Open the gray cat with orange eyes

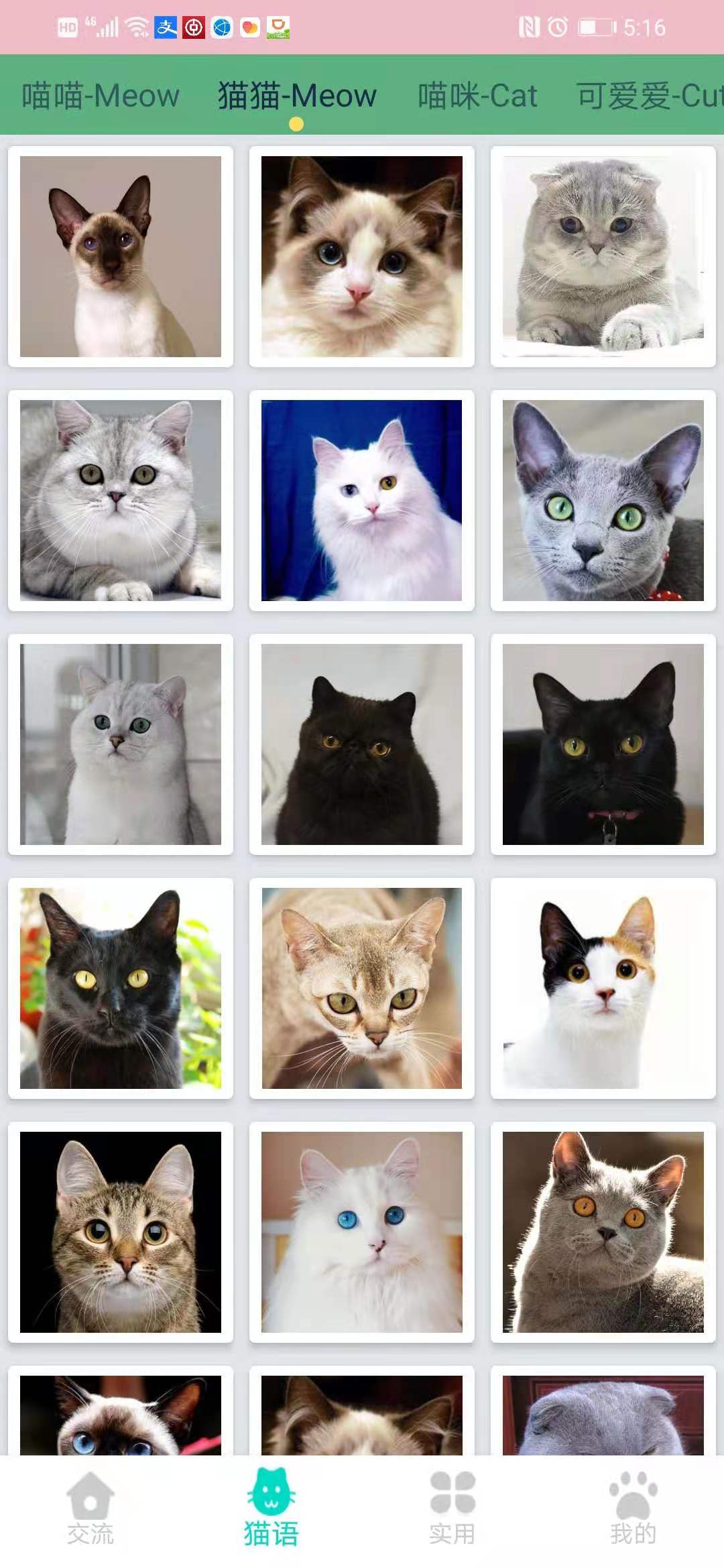(x=603, y=1232)
